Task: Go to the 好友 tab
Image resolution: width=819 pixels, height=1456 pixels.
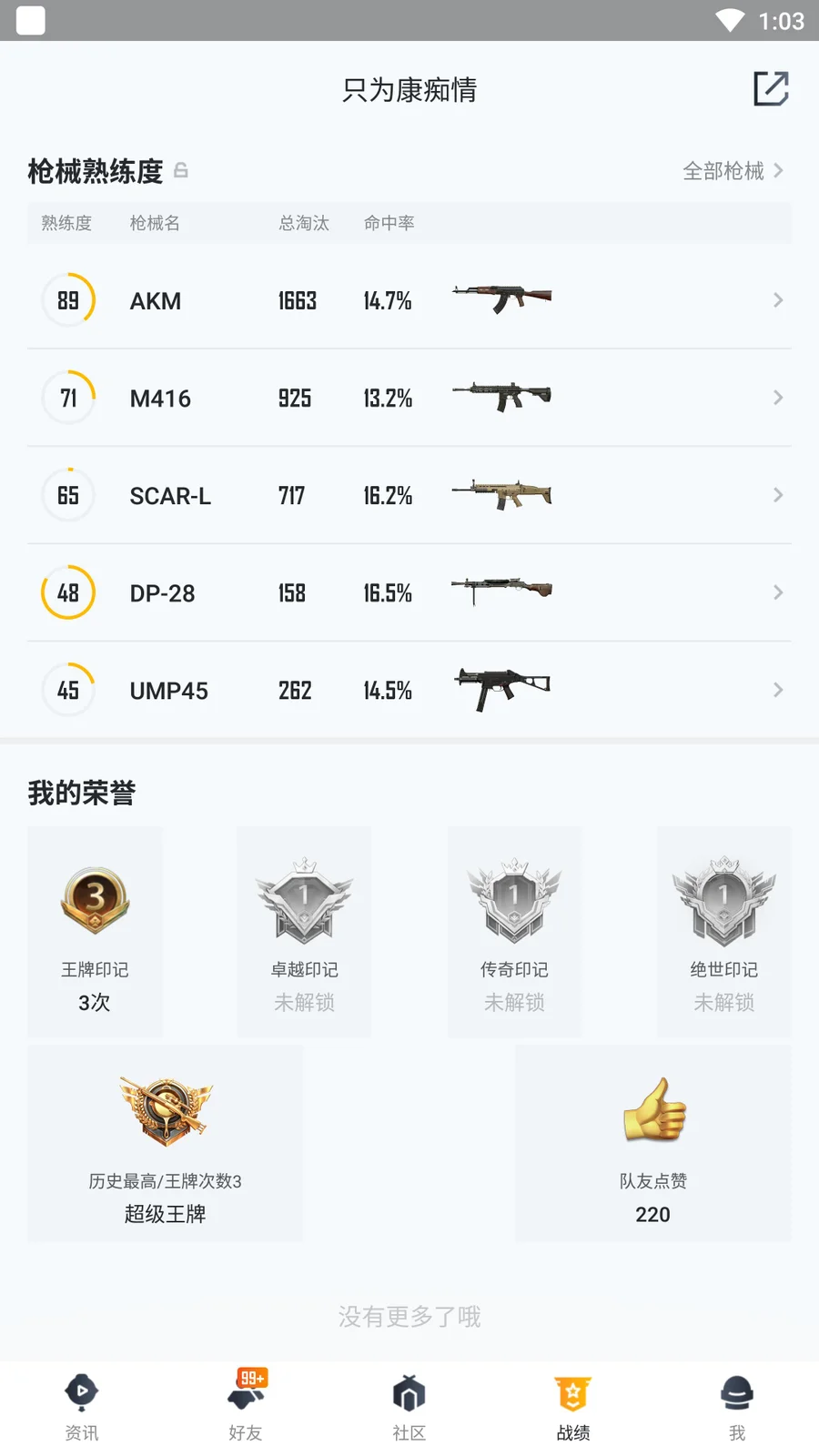Action: 246,1407
